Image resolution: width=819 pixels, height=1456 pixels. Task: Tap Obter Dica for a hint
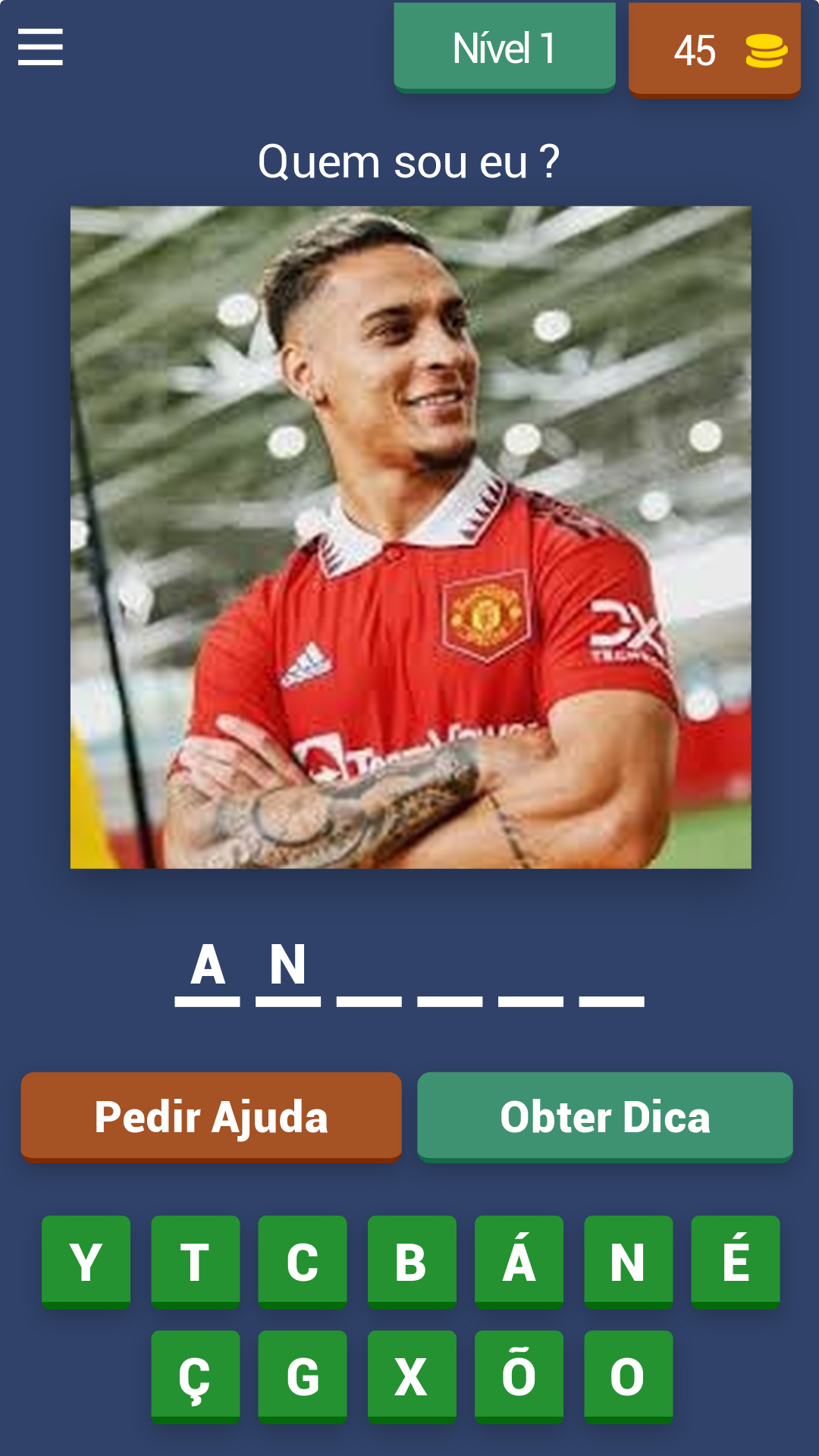pos(605,1116)
